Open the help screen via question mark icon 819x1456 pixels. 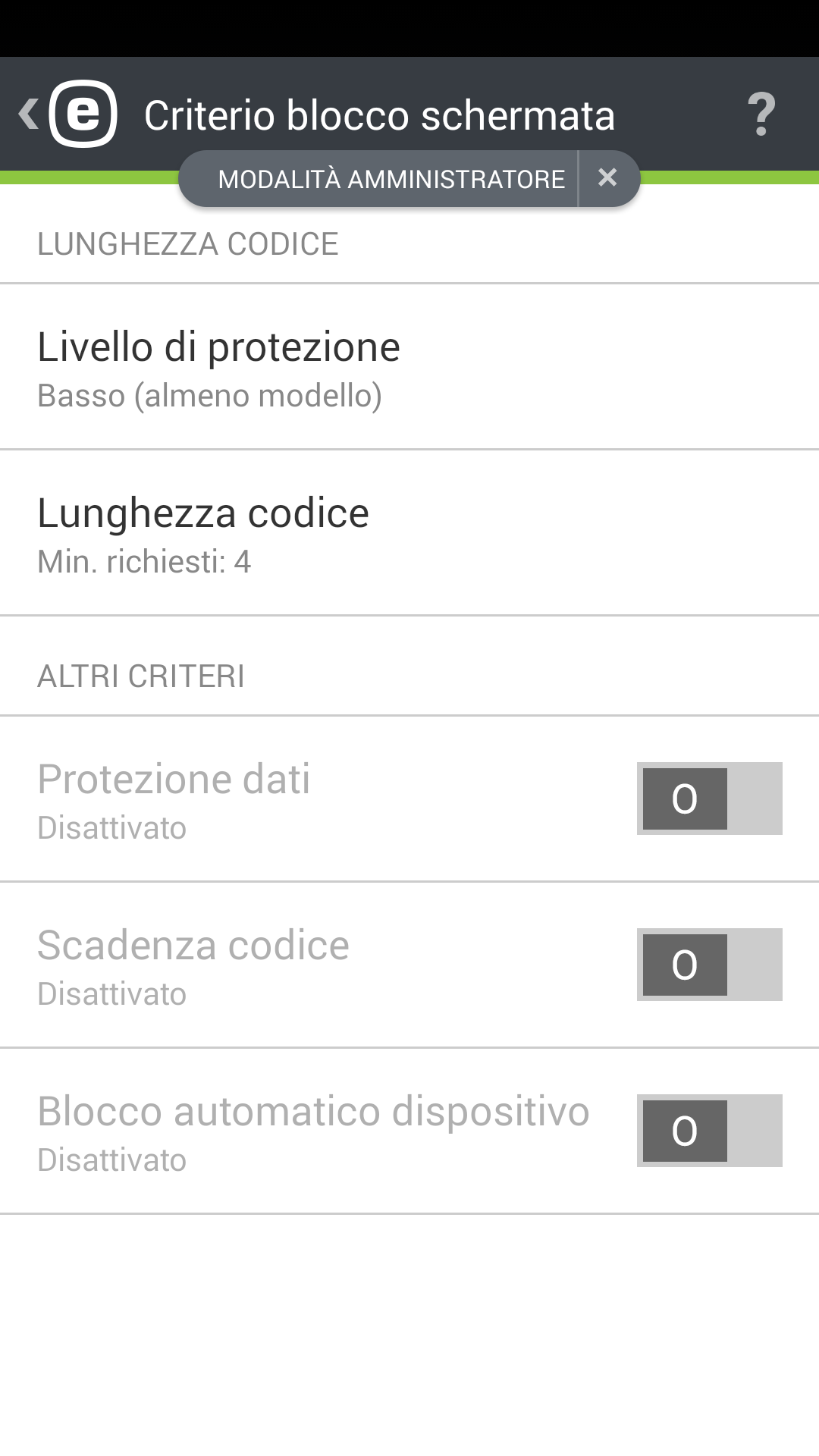(x=761, y=115)
